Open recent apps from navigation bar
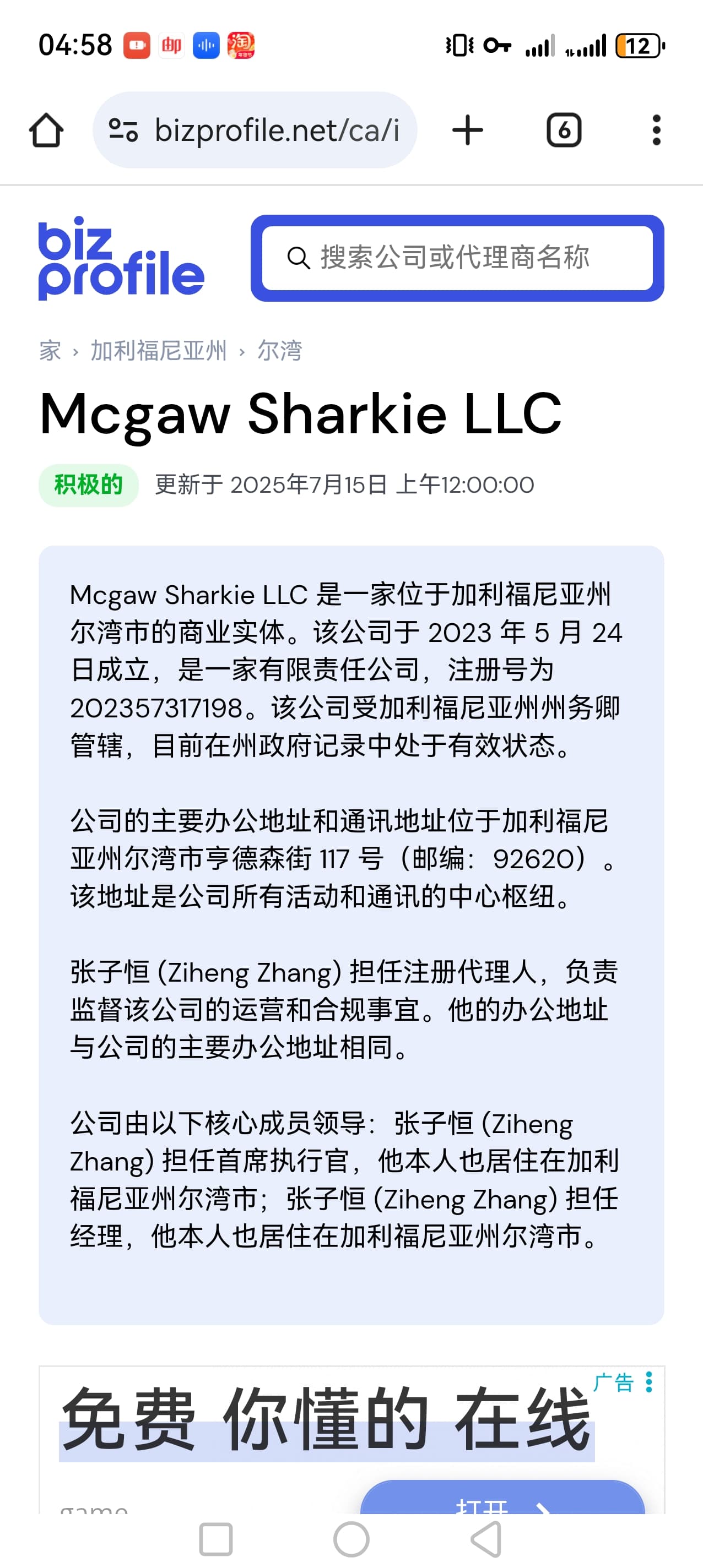Viewport: 703px width, 1568px height. click(215, 1540)
